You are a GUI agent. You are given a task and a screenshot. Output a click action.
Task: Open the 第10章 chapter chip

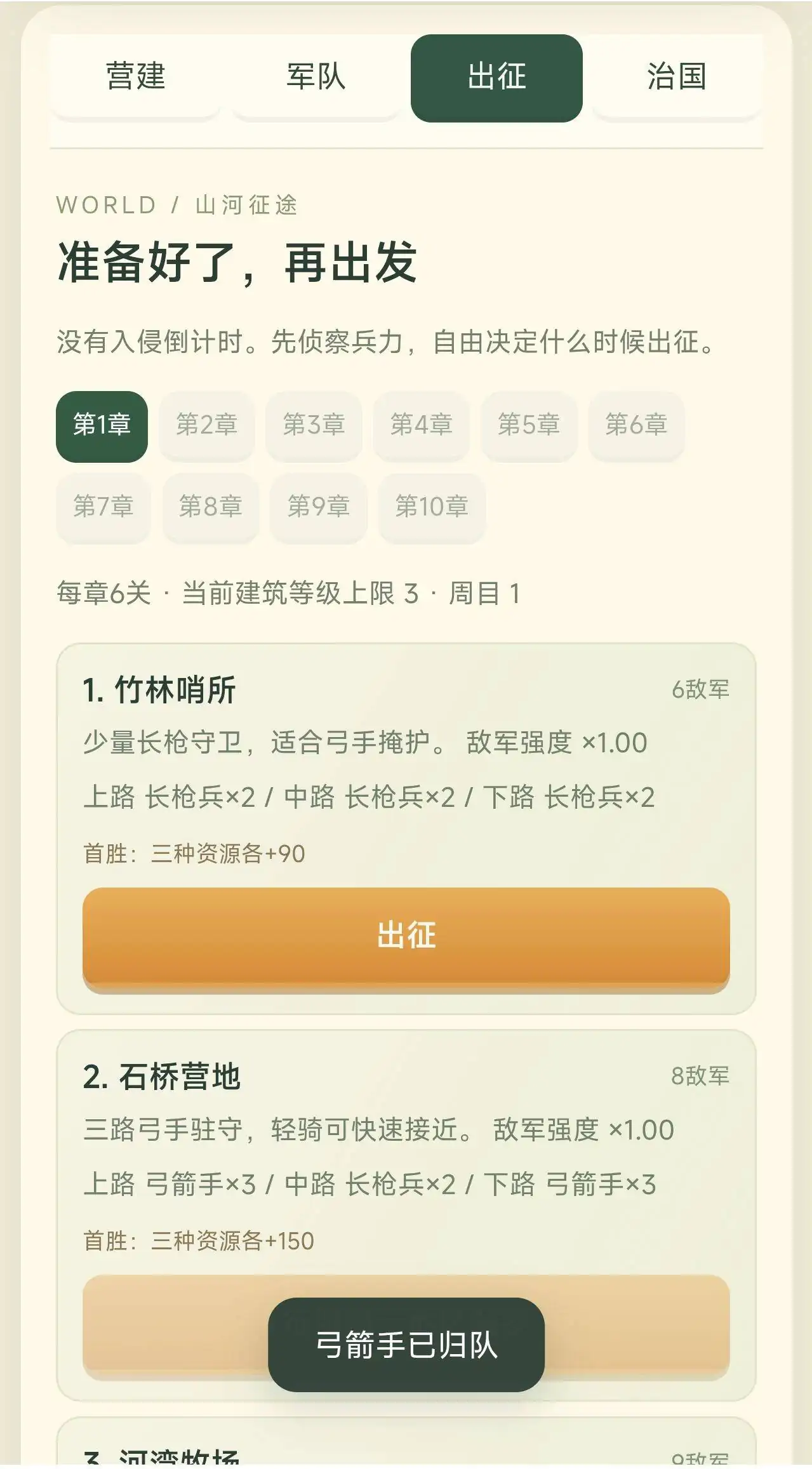coord(432,507)
